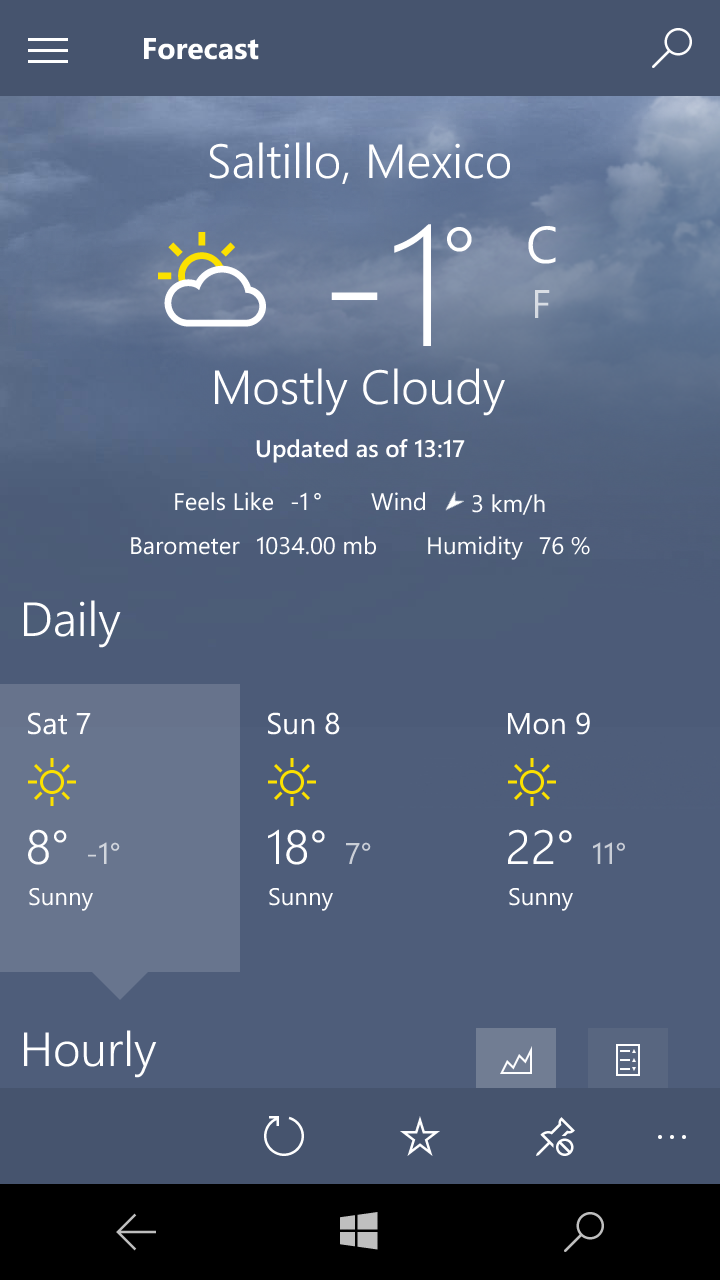Viewport: 720px width, 1280px height.
Task: Refresh the weather data
Action: click(283, 1136)
